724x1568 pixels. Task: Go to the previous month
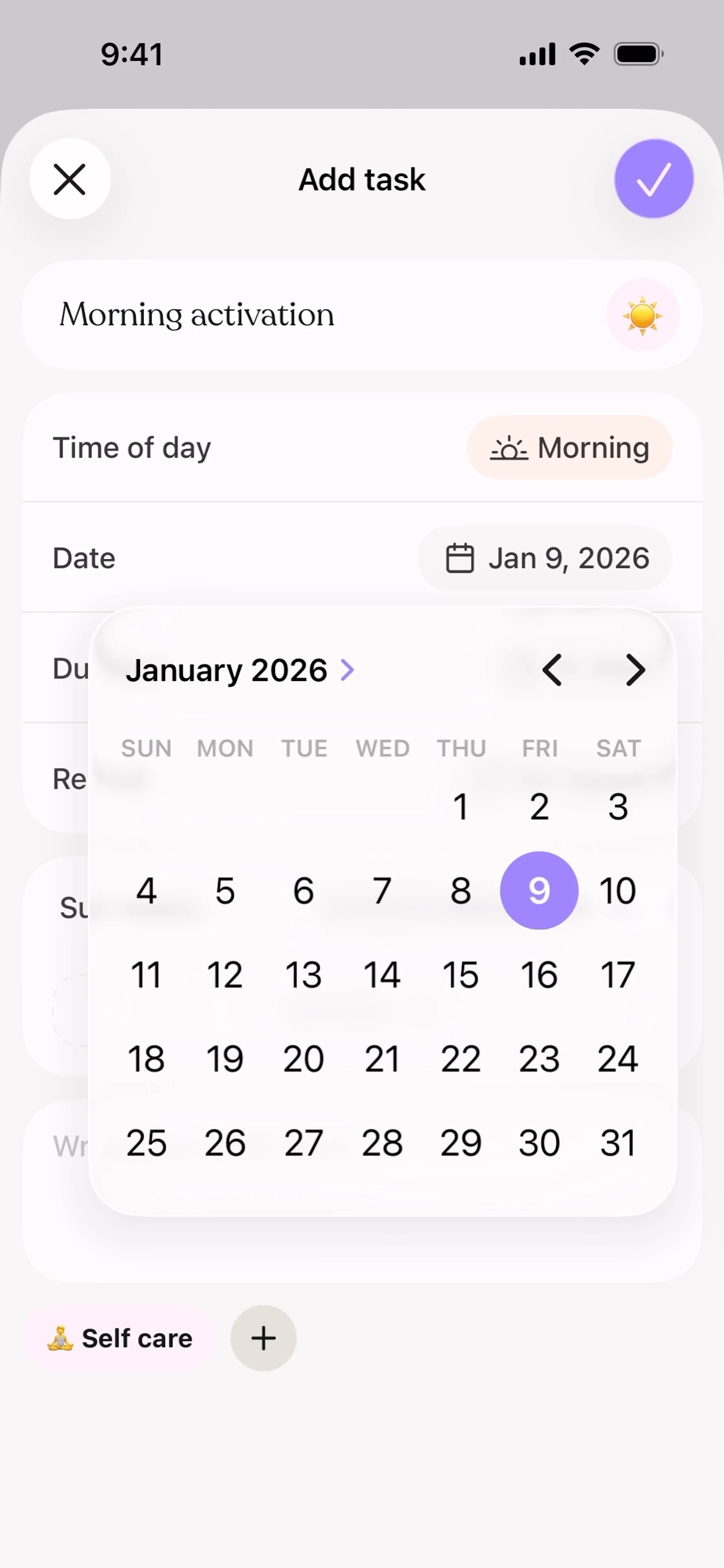(x=552, y=670)
